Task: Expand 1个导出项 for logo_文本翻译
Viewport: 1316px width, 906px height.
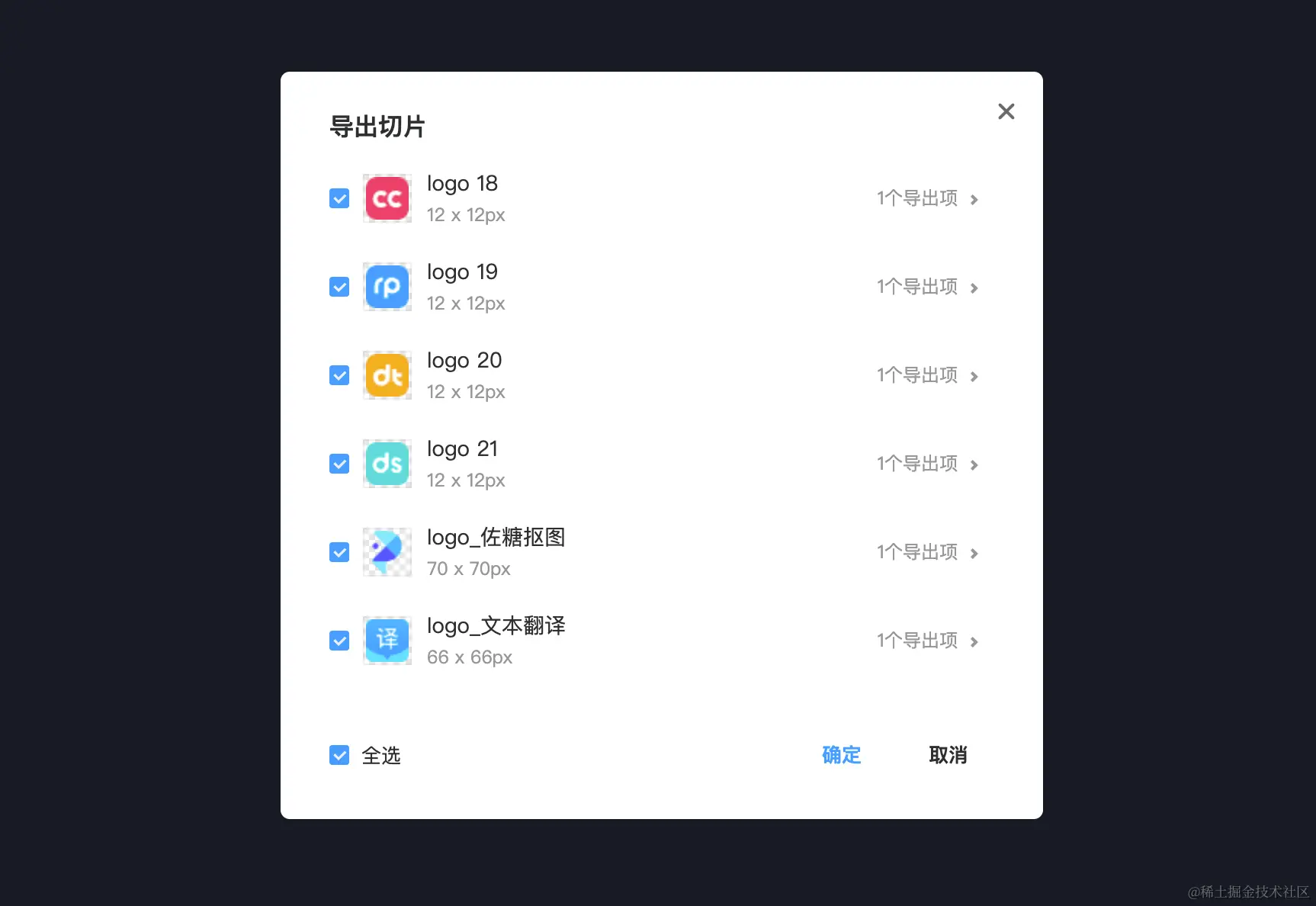Action: tap(927, 641)
